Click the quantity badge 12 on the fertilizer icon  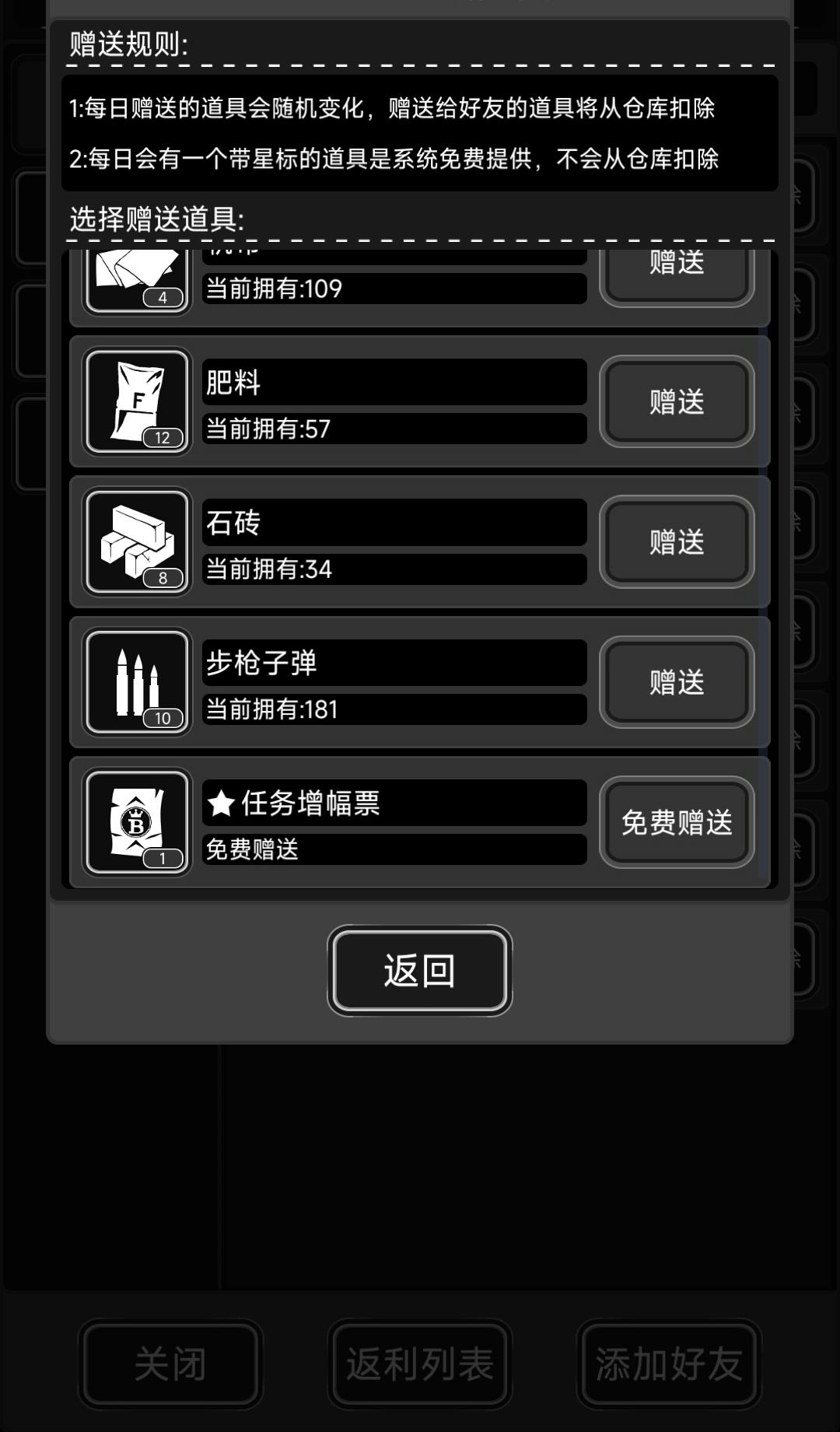tap(162, 437)
